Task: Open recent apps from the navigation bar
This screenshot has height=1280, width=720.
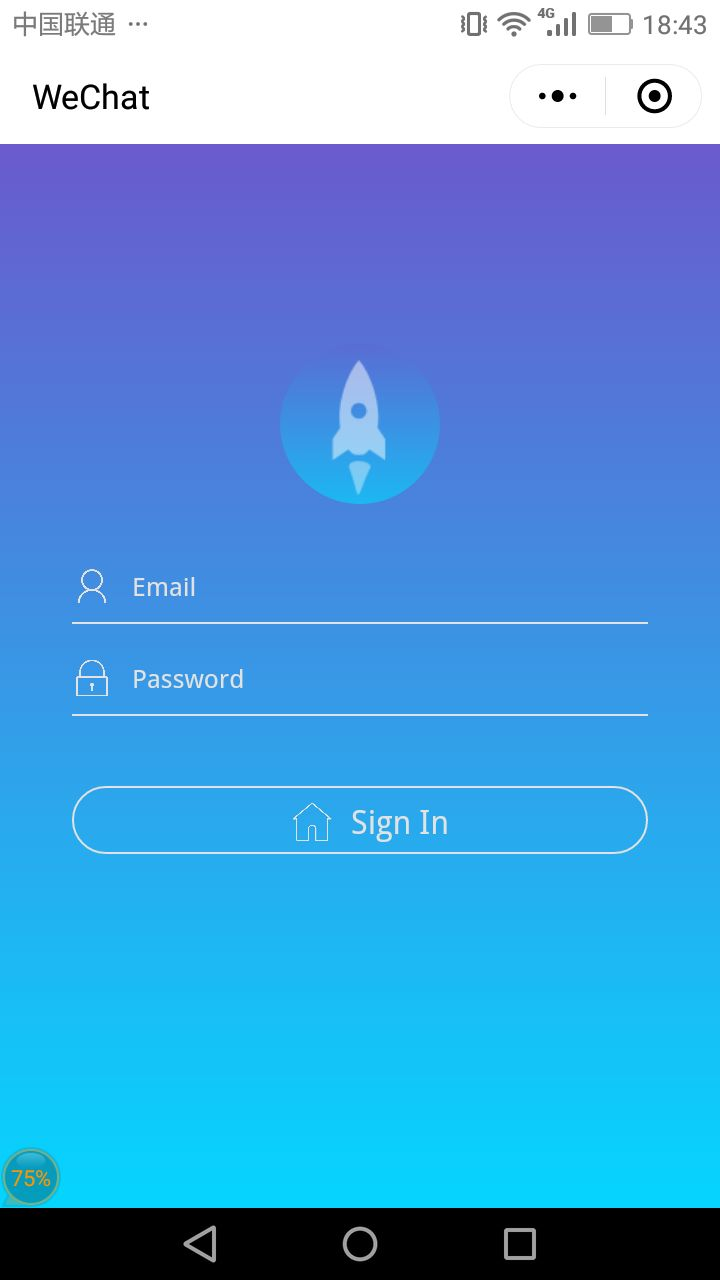Action: (520, 1244)
